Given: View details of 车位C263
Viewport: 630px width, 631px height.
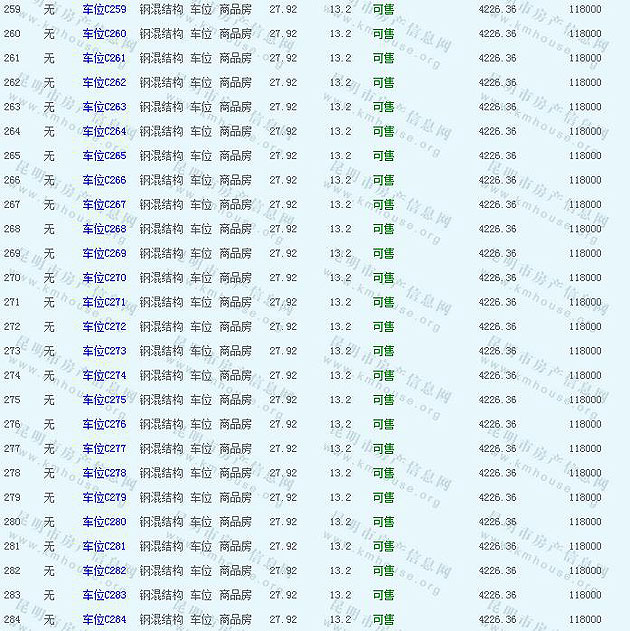Looking at the screenshot, I should pyautogui.click(x=104, y=107).
